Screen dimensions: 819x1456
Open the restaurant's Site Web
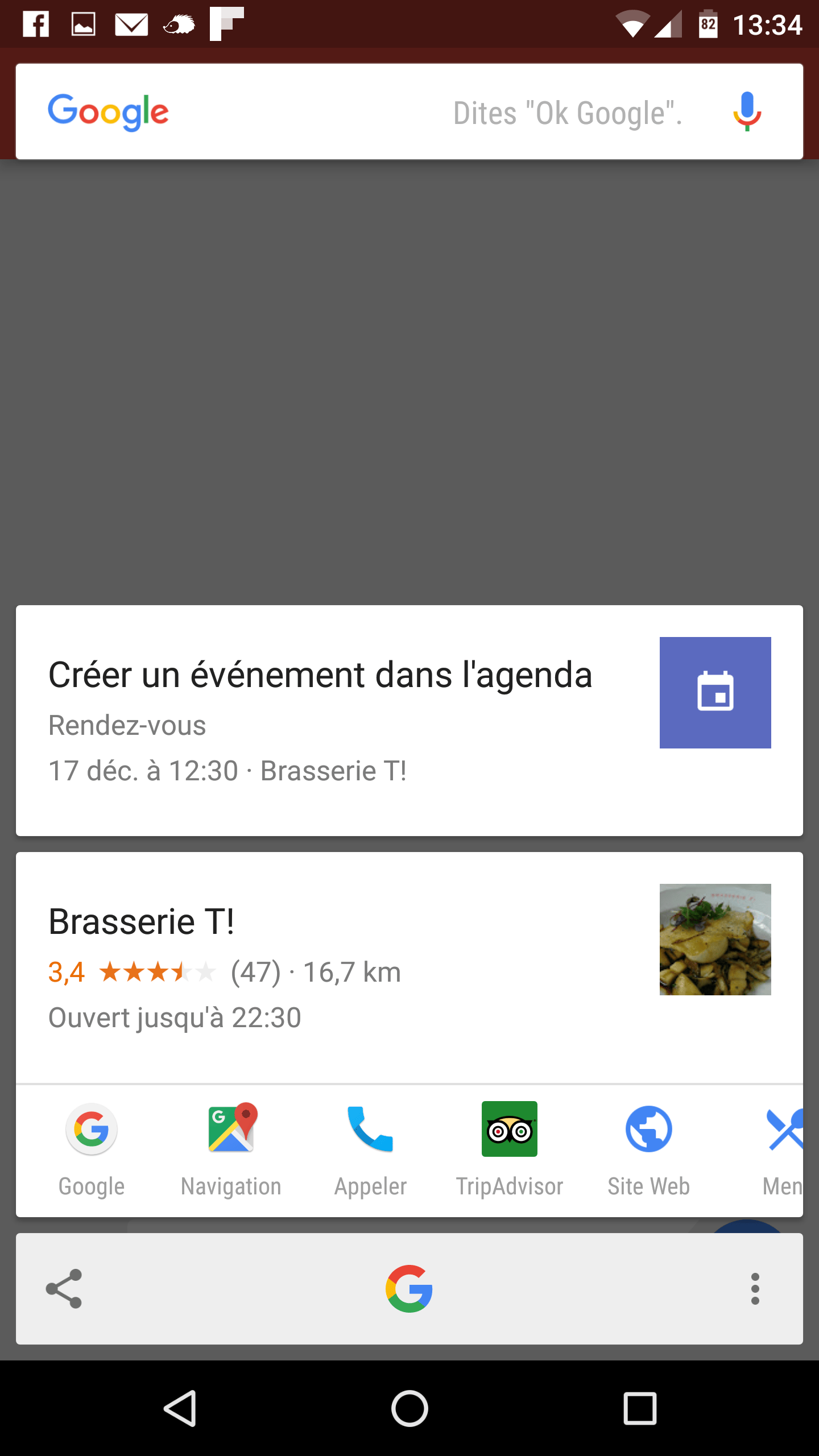(x=648, y=1150)
